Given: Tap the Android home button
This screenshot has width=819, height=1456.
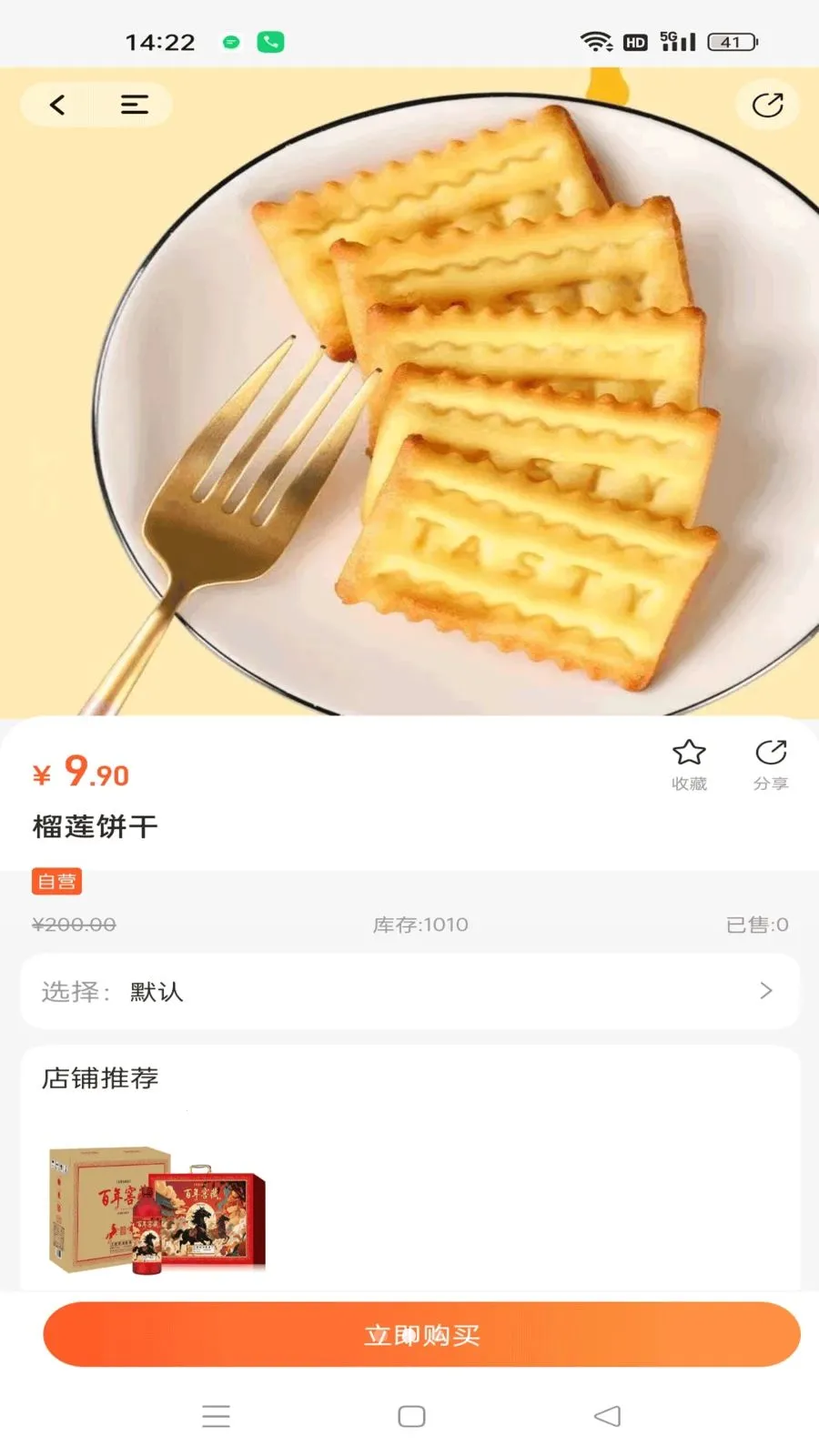Looking at the screenshot, I should (410, 1416).
